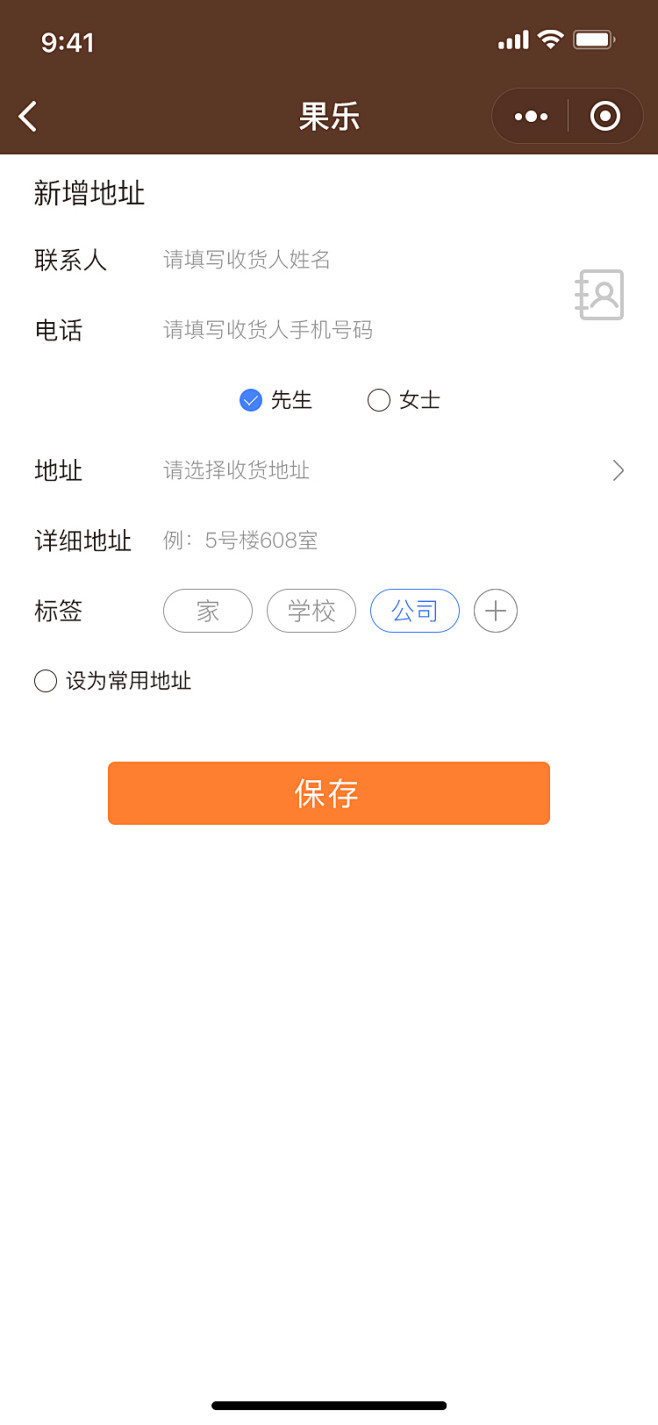Add a custom tag with the plus button

click(496, 611)
